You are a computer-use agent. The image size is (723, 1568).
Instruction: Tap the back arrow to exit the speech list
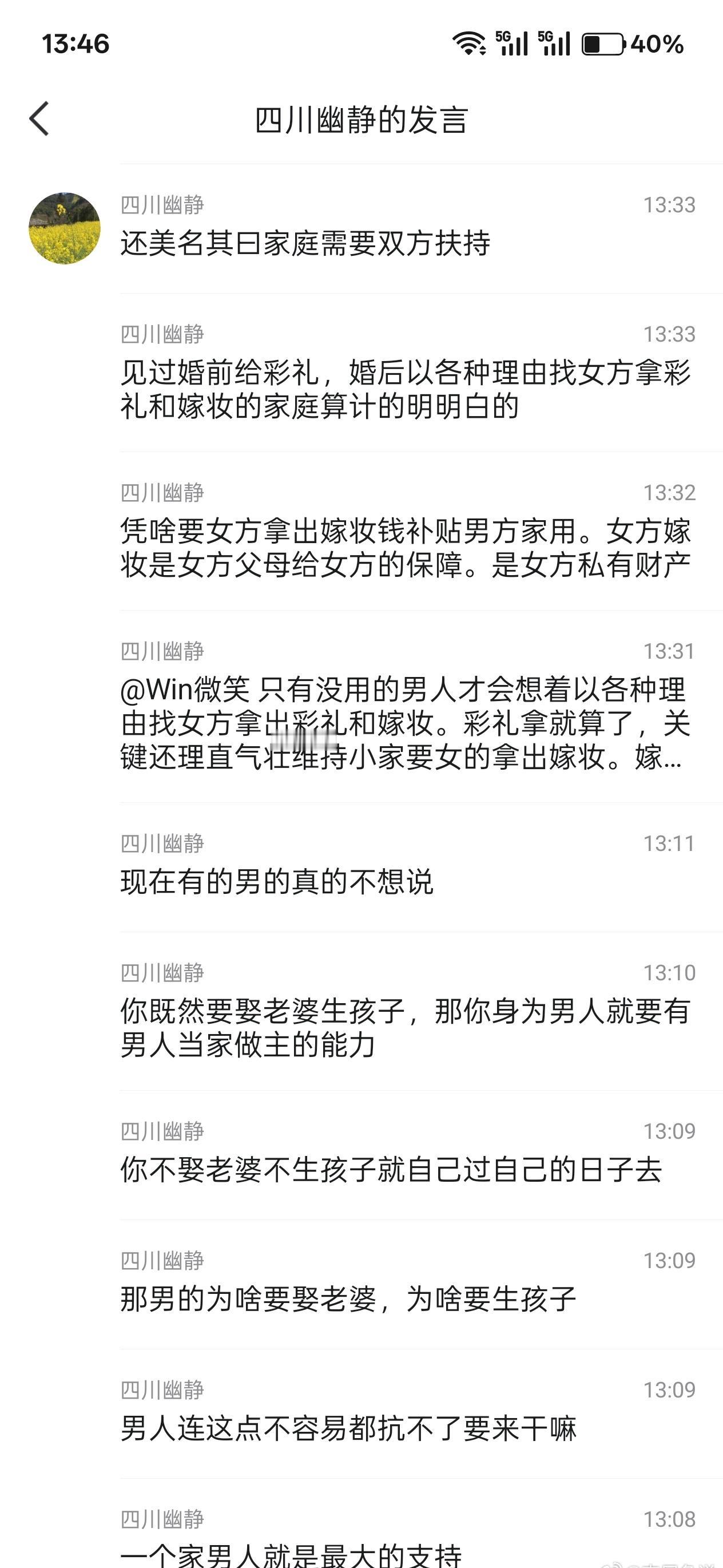click(39, 117)
